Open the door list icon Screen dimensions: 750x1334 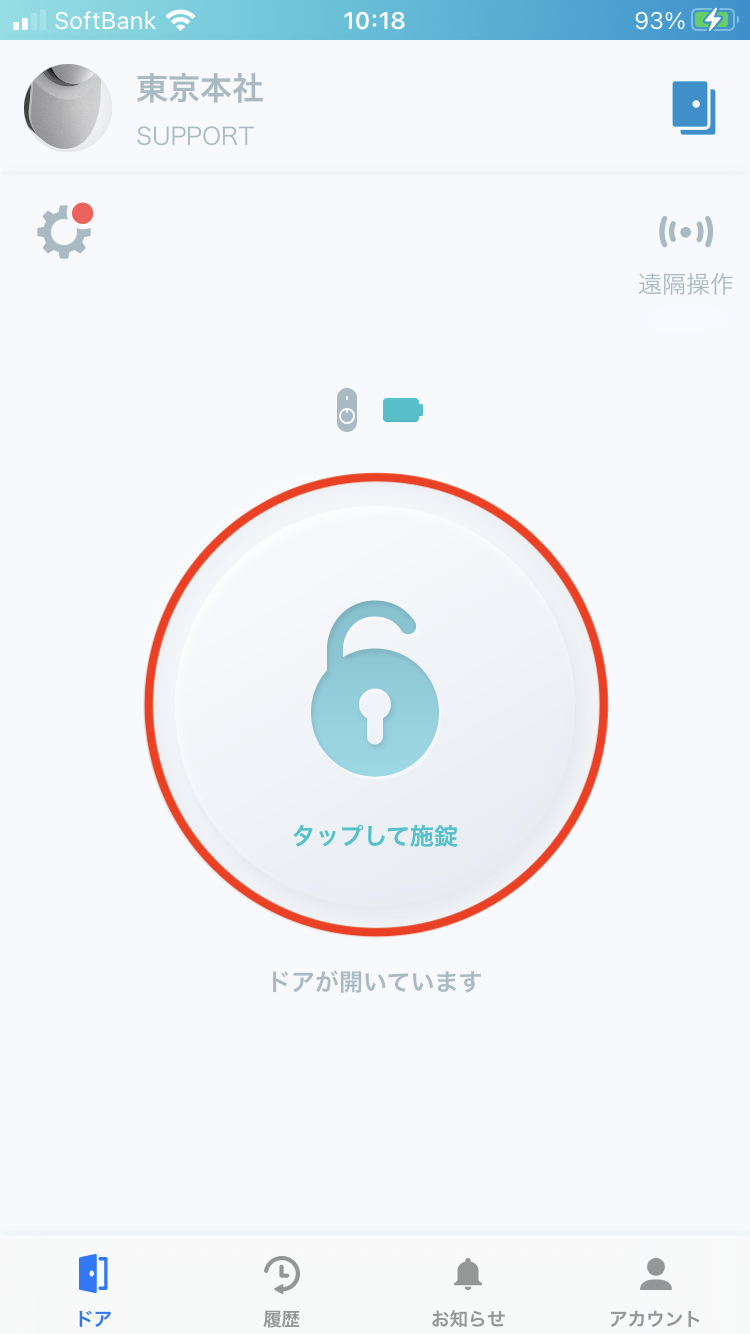[693, 107]
